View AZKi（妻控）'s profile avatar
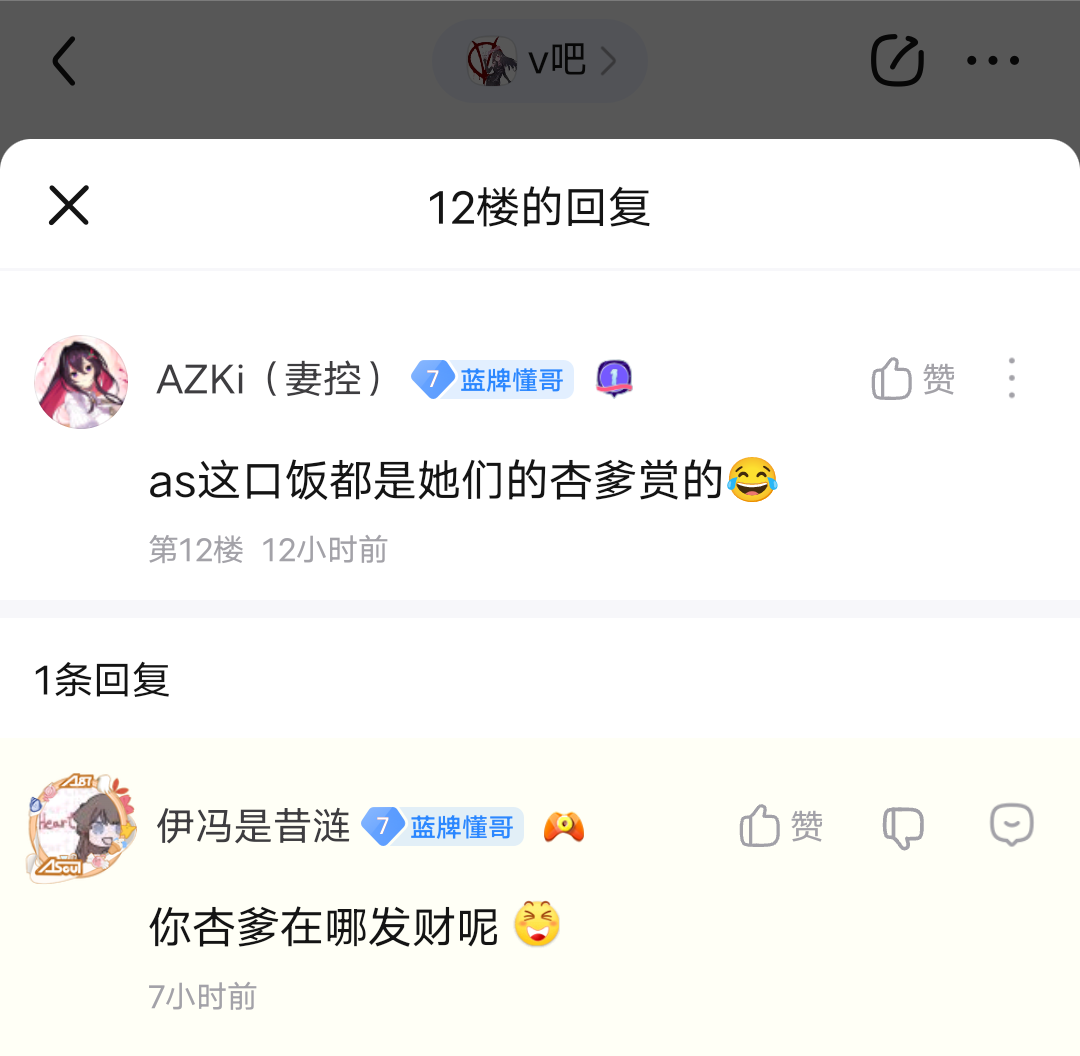Viewport: 1080px width, 1056px height. coord(81,381)
